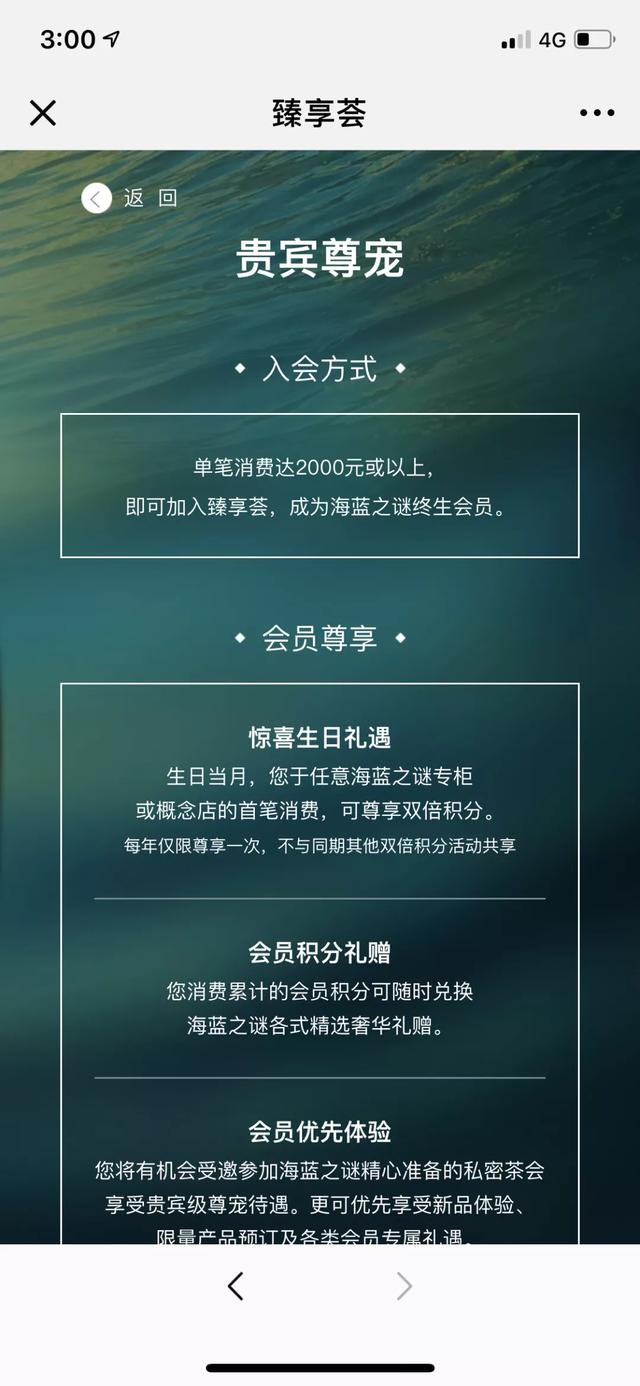Tap 返回 to go back

128,198
